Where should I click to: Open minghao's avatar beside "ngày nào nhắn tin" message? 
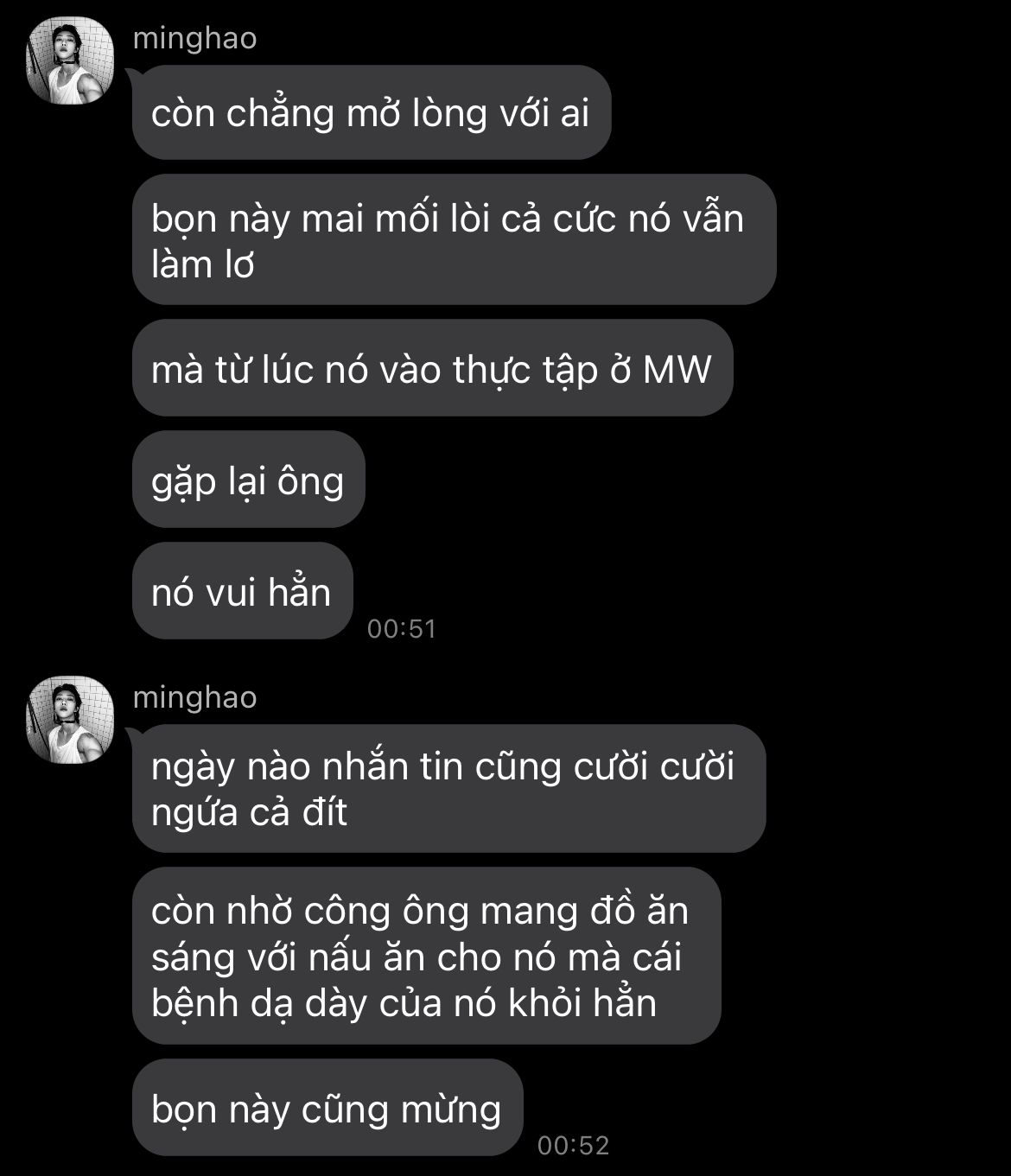point(71,720)
